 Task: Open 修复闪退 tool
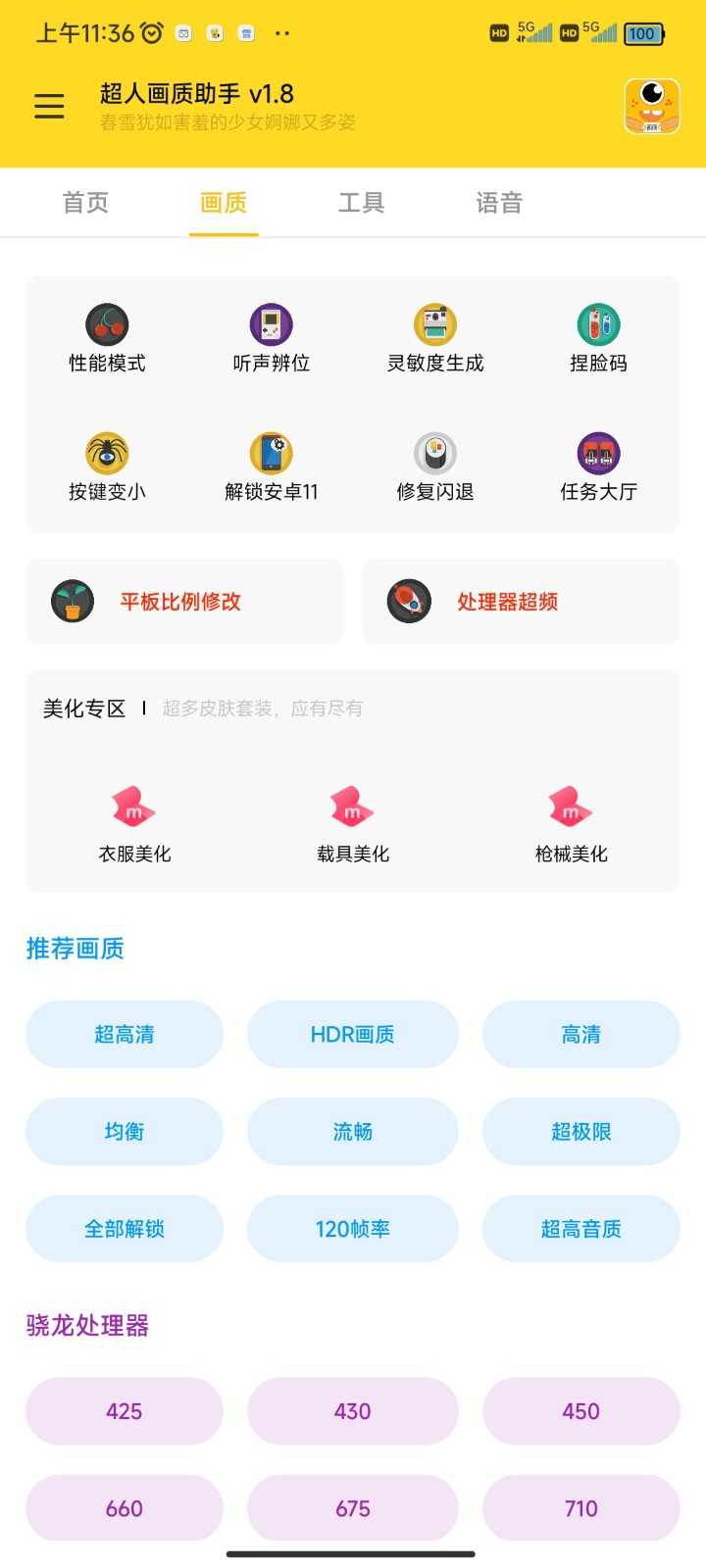(x=435, y=467)
